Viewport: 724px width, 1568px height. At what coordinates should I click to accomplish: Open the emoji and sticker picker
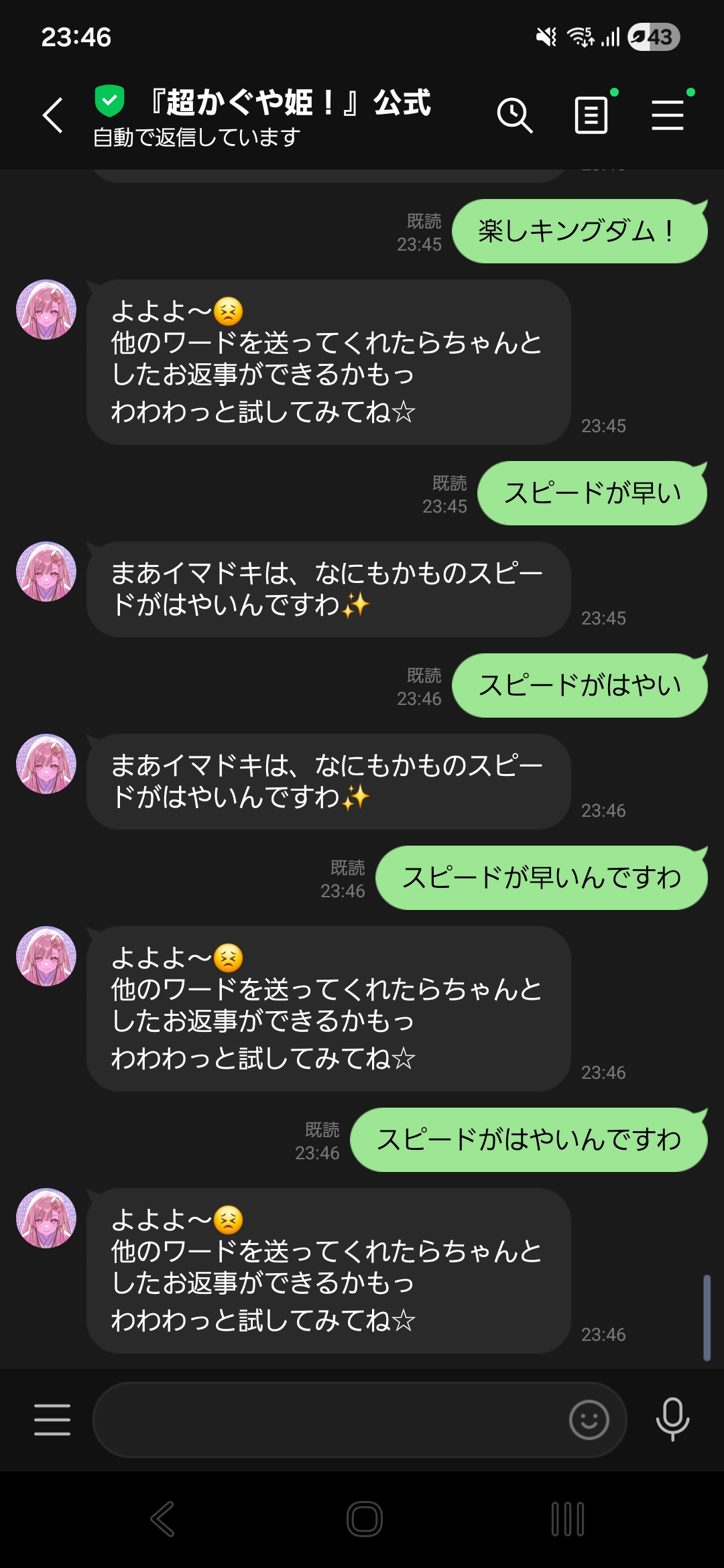(x=589, y=1419)
